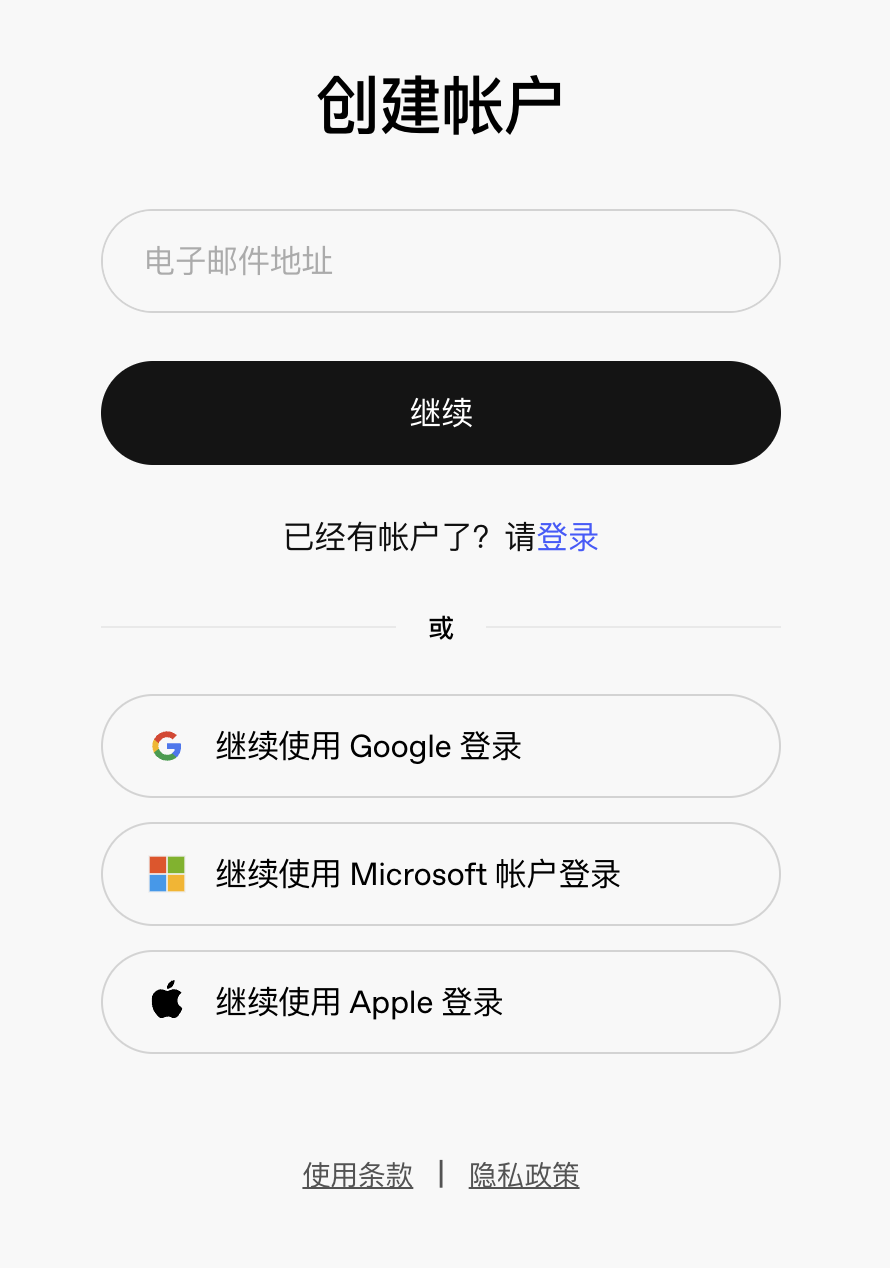This screenshot has width=890, height=1268.
Task: Click the black Apple icon on the bottom option
Action: click(167, 1002)
